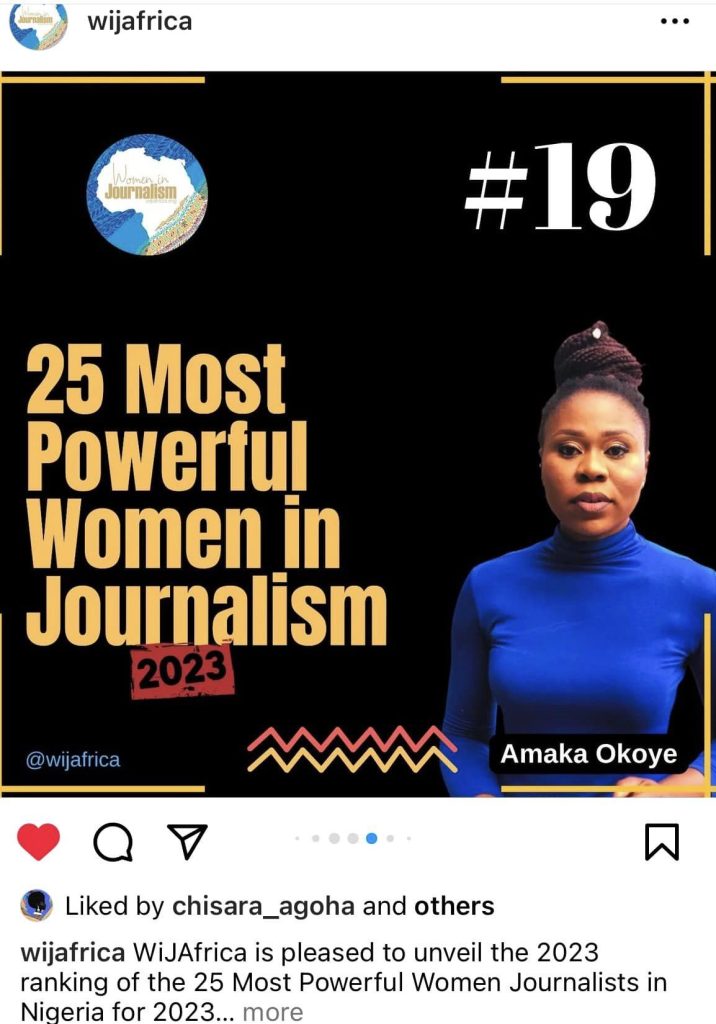
Task: Share the post via paper plane icon
Action: point(184,842)
